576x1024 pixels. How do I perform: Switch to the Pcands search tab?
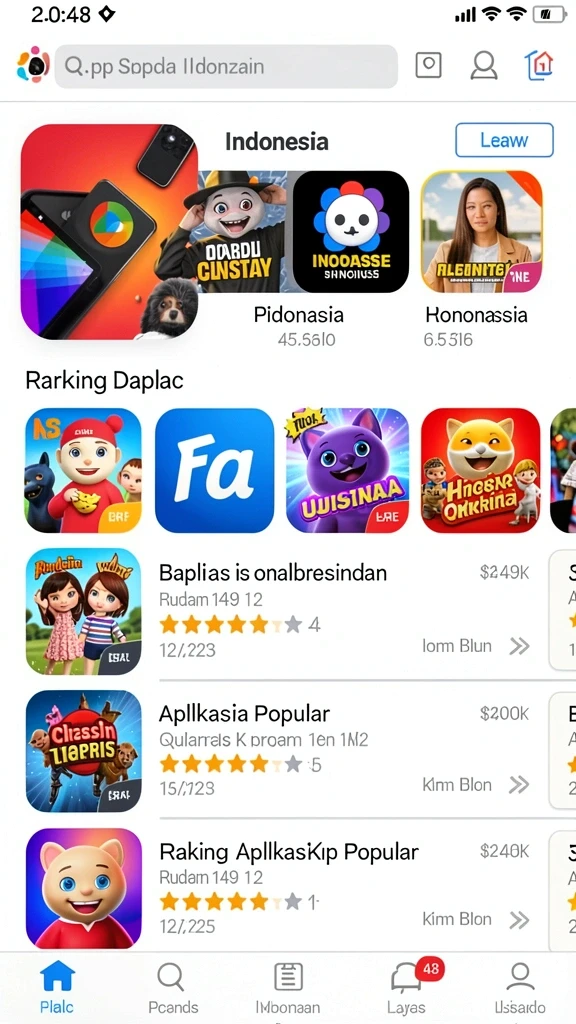(172, 988)
